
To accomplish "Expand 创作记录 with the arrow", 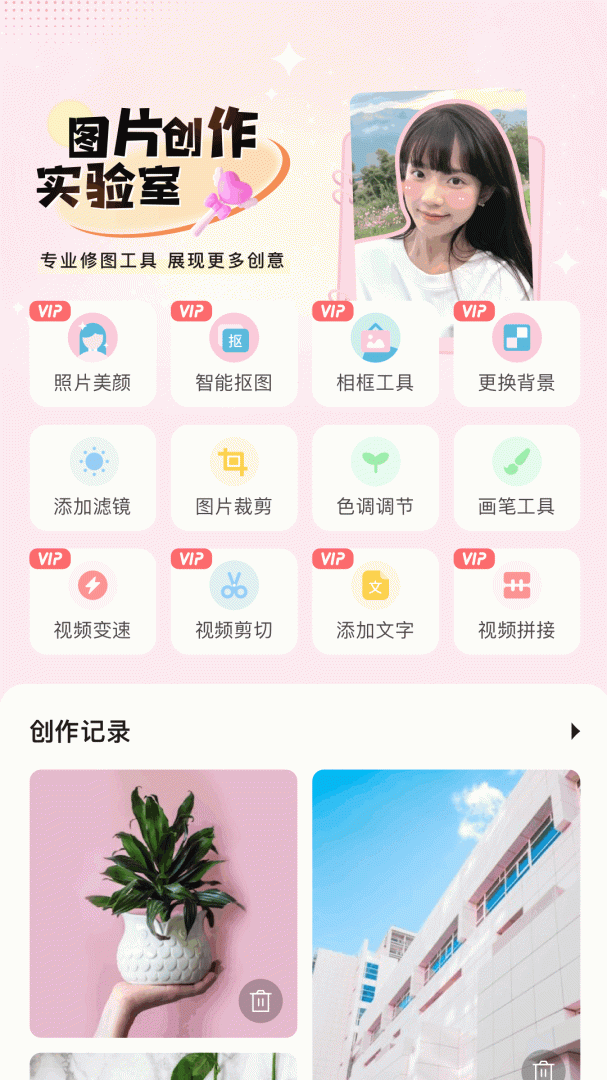I will pyautogui.click(x=575, y=731).
